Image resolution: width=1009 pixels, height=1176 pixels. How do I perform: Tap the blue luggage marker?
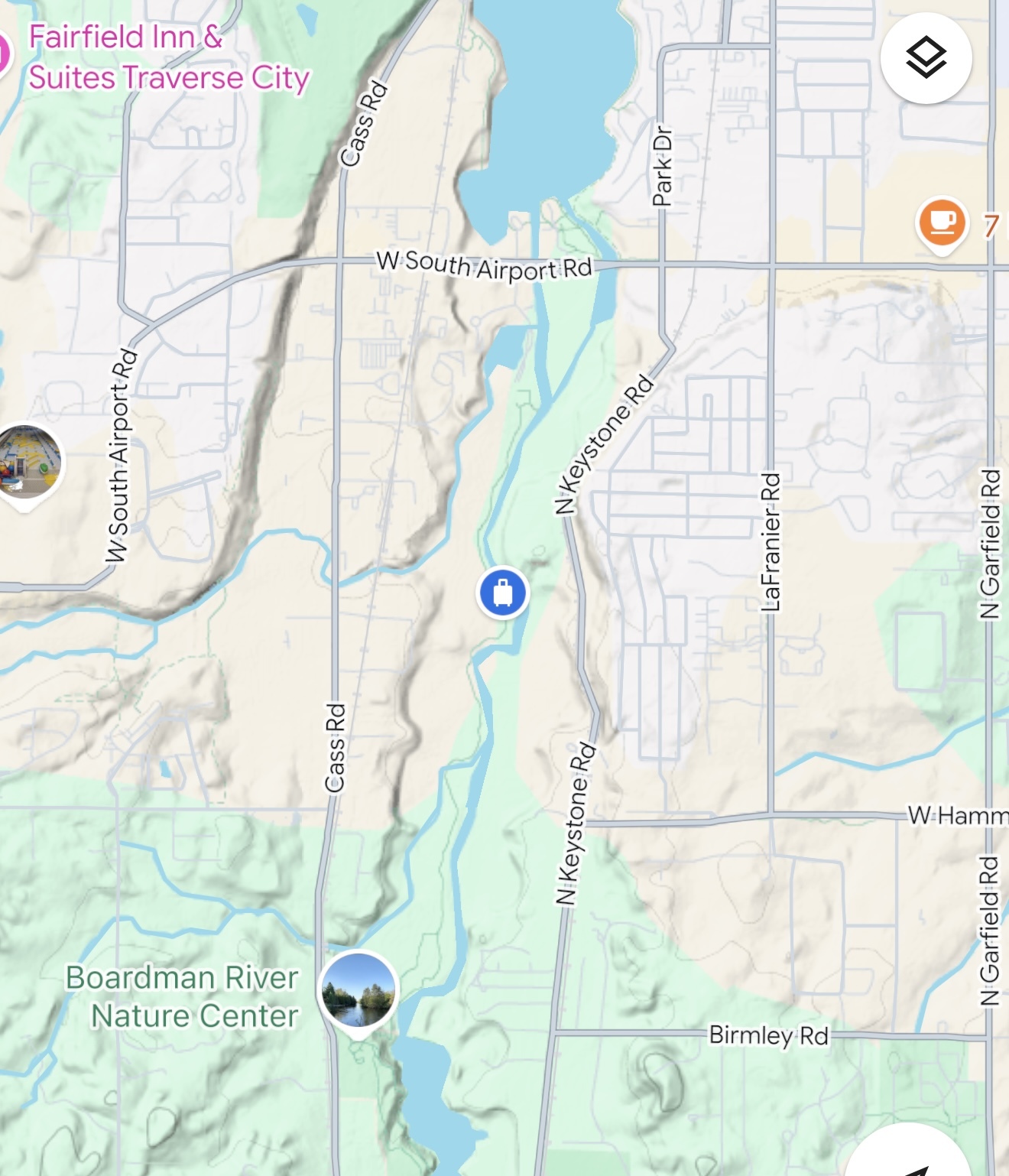[503, 592]
